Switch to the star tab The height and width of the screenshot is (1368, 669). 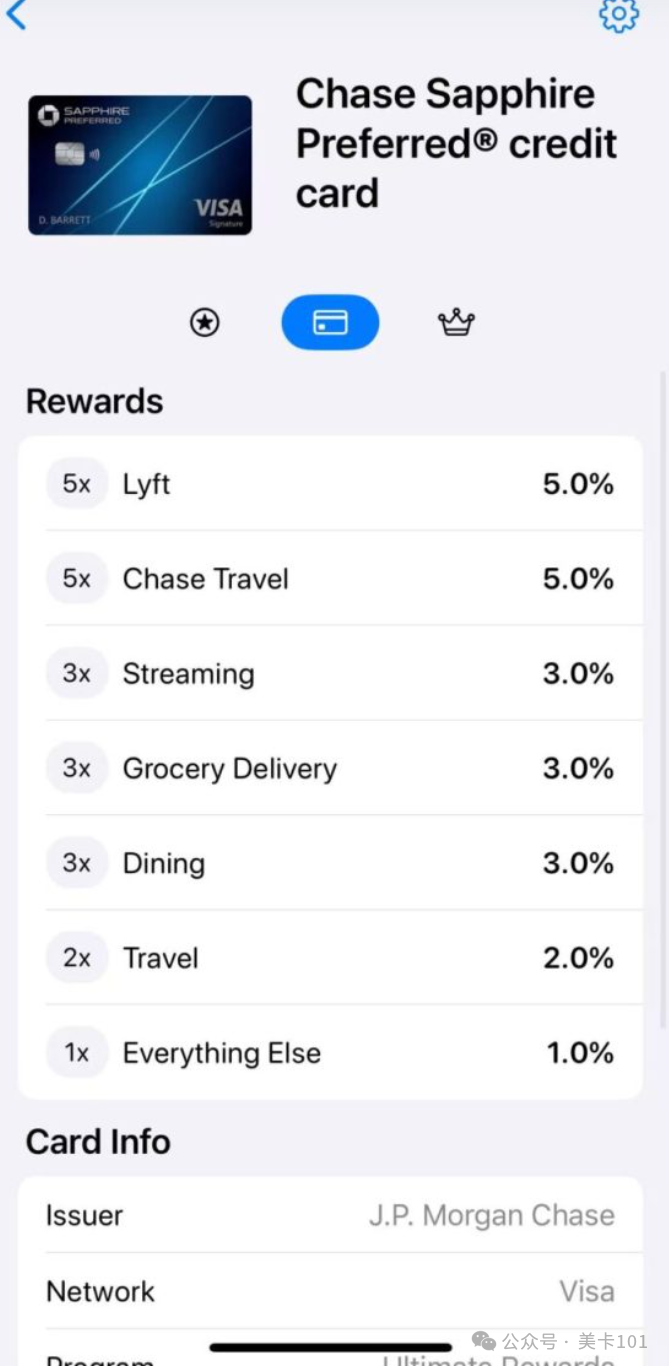point(205,322)
